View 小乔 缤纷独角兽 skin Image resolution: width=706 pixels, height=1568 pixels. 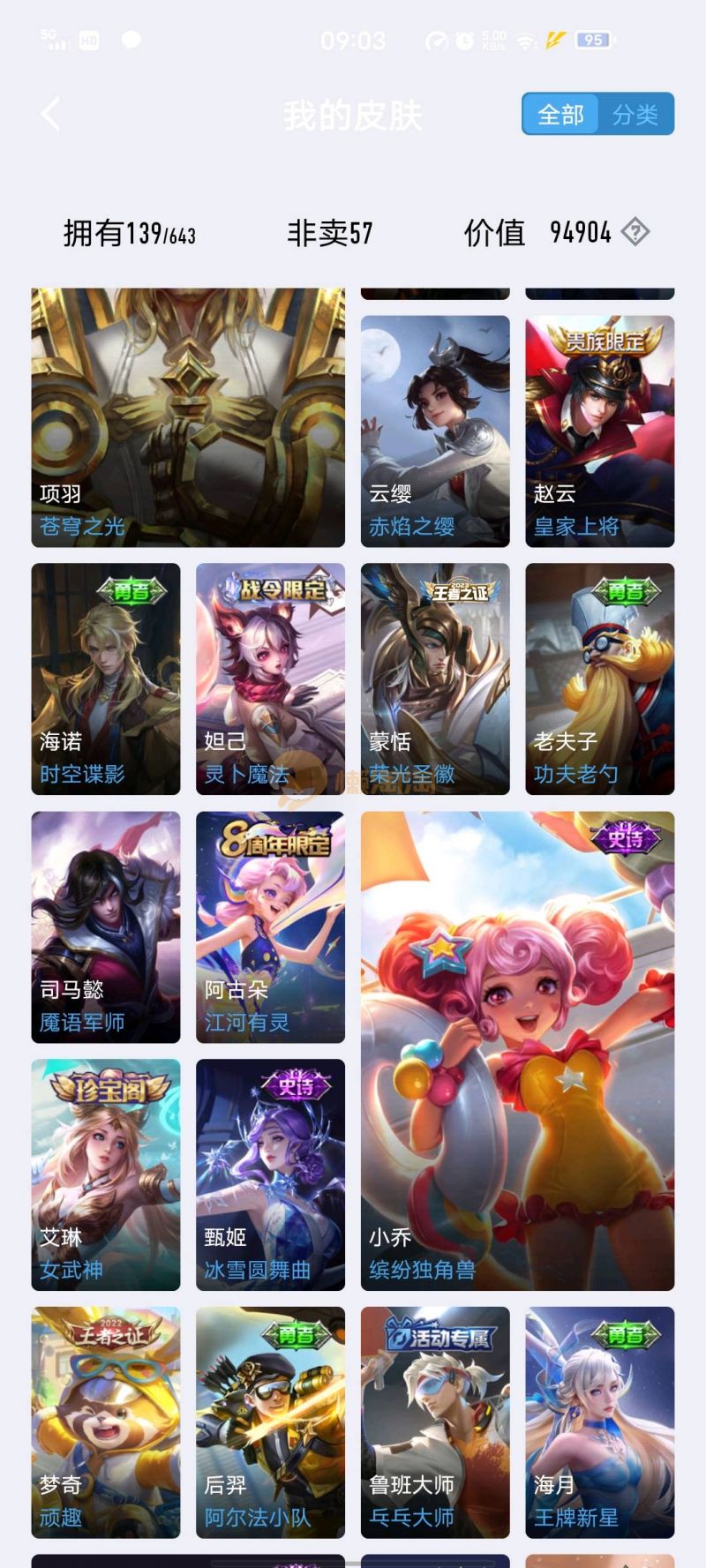[x=517, y=1050]
